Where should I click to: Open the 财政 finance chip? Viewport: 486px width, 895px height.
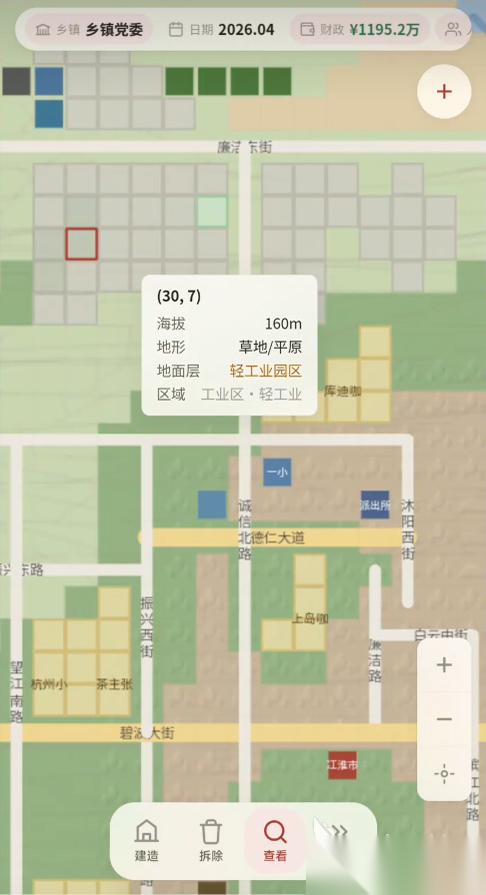pos(360,30)
